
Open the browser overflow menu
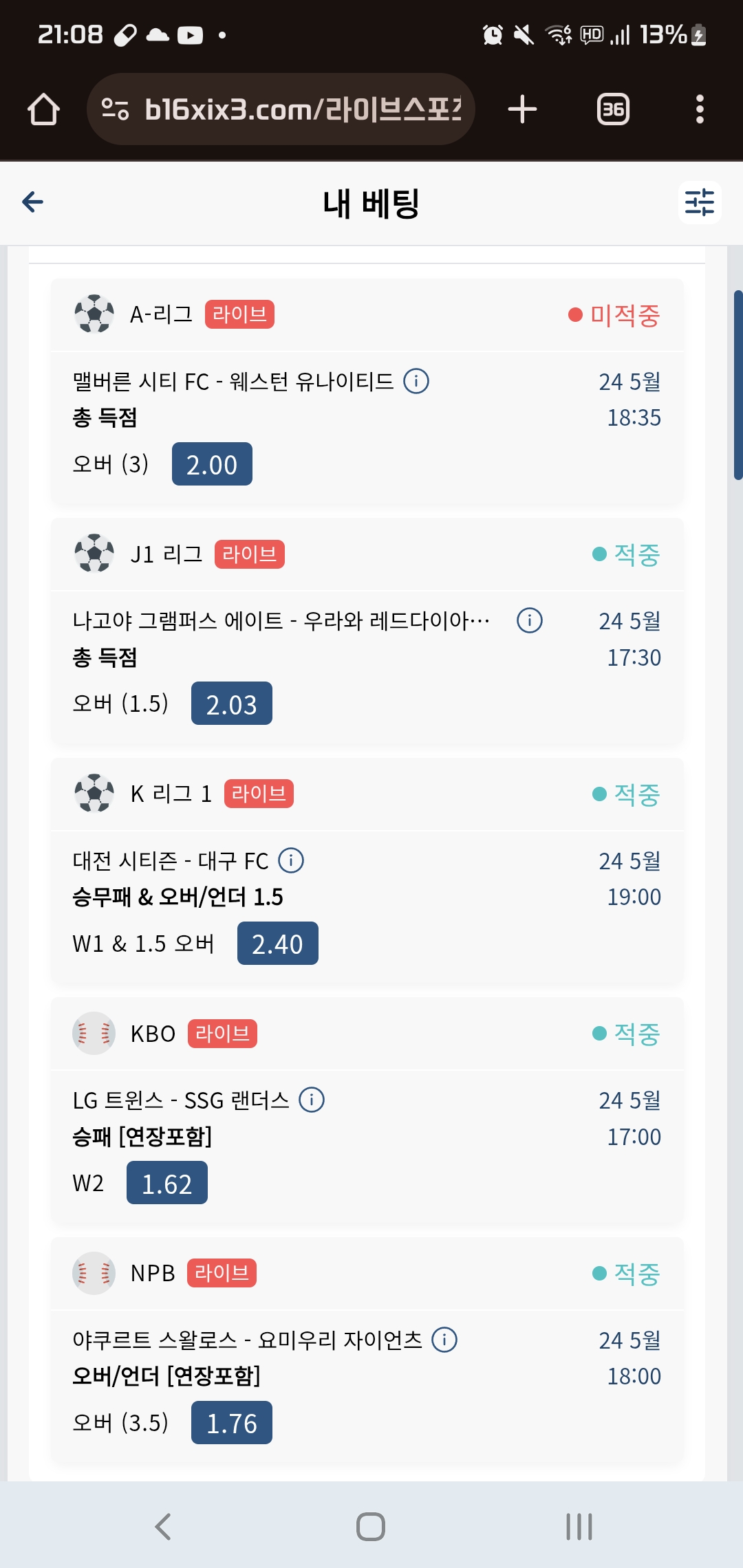(x=700, y=109)
